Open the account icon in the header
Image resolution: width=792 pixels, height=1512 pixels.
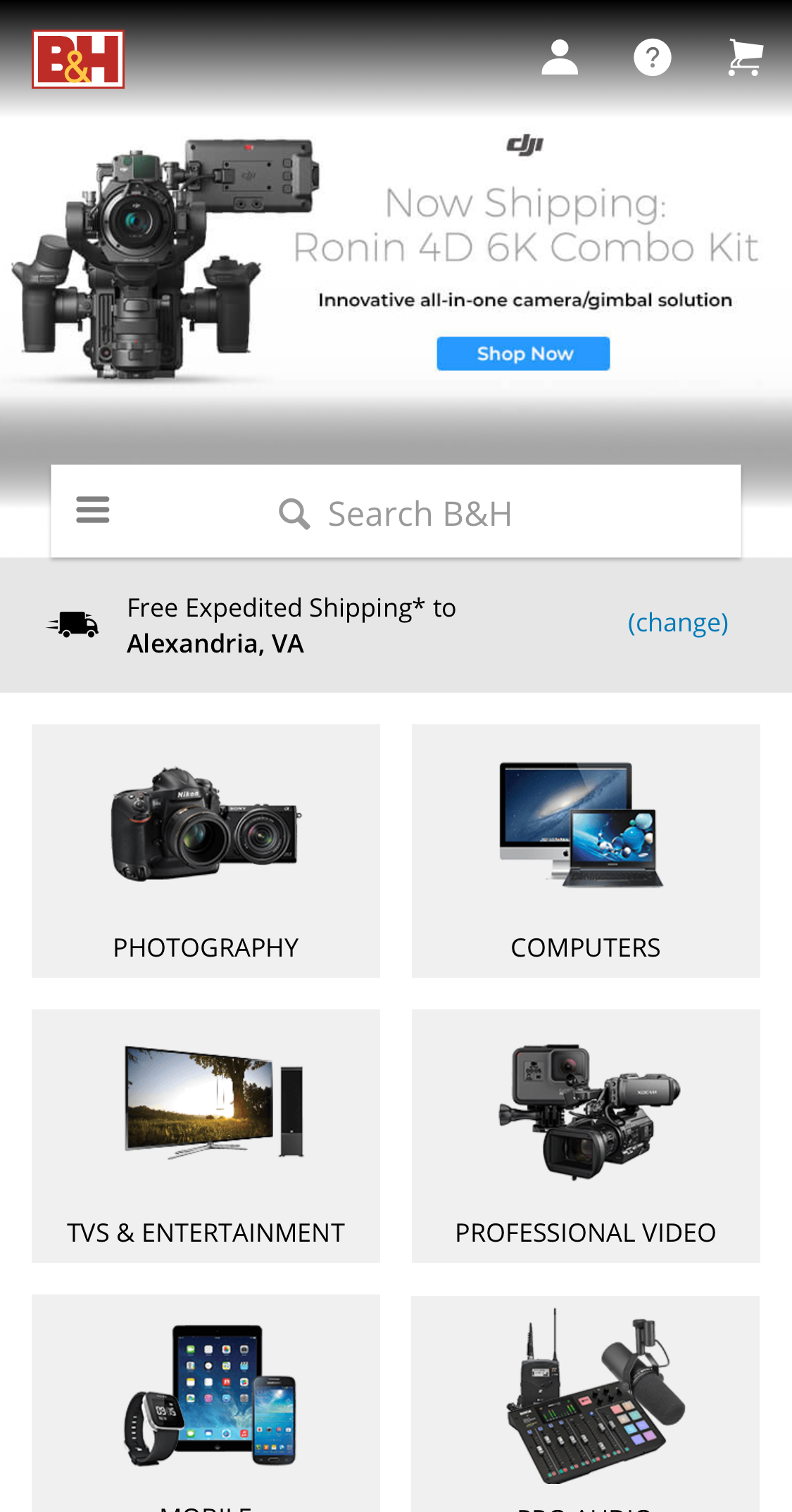coord(558,56)
